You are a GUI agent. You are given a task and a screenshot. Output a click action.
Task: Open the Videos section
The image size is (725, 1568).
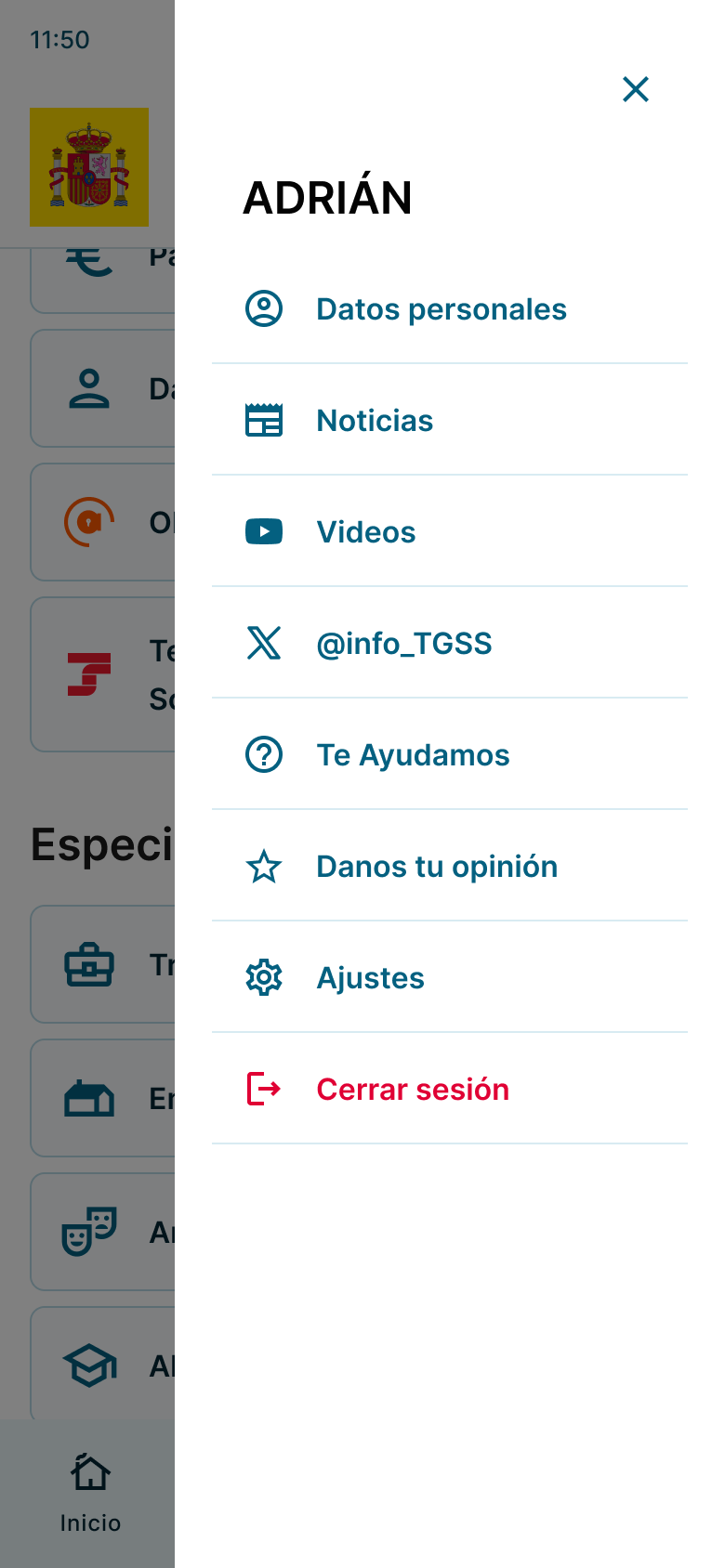pos(365,532)
